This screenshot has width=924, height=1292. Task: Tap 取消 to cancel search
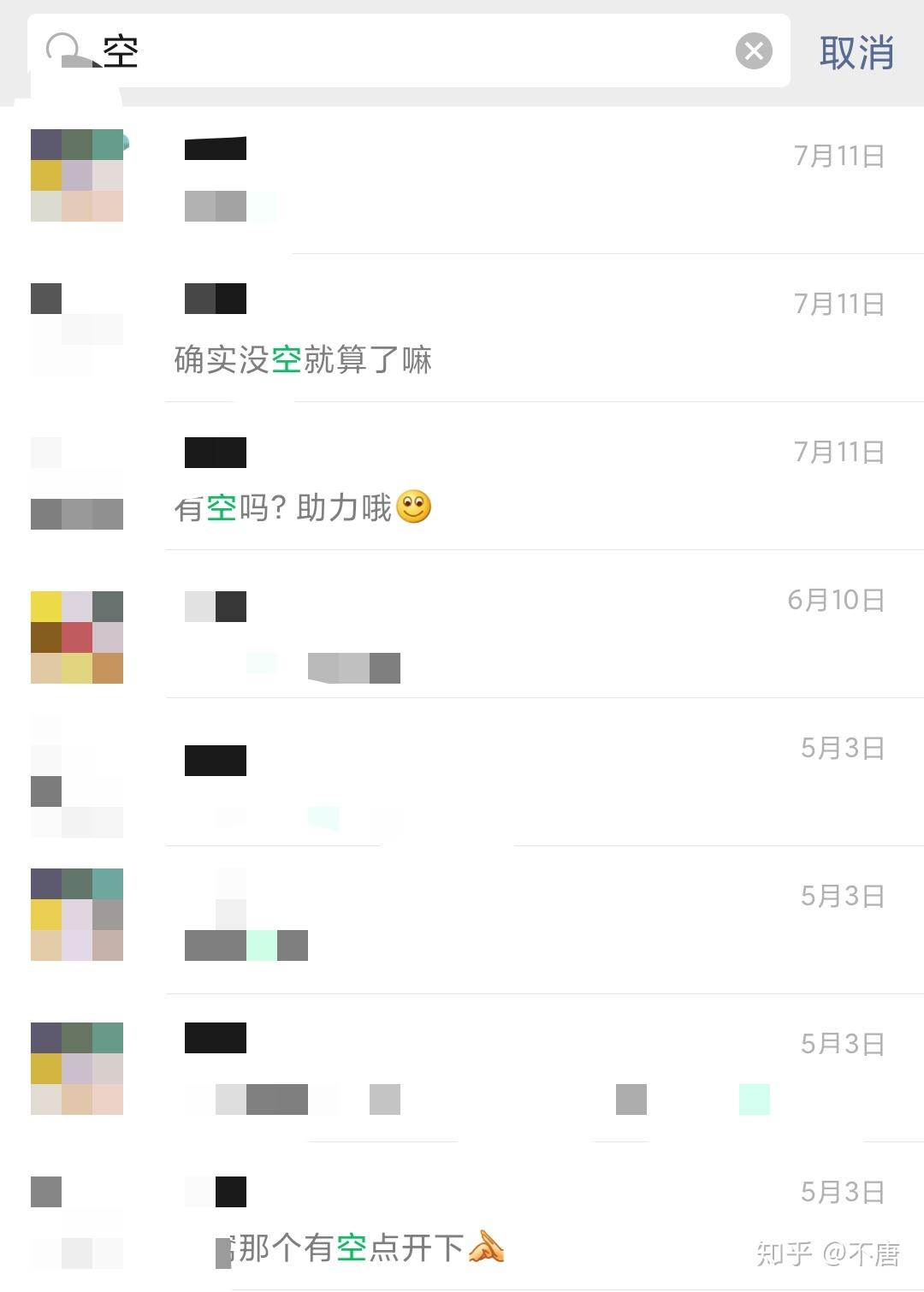(856, 53)
